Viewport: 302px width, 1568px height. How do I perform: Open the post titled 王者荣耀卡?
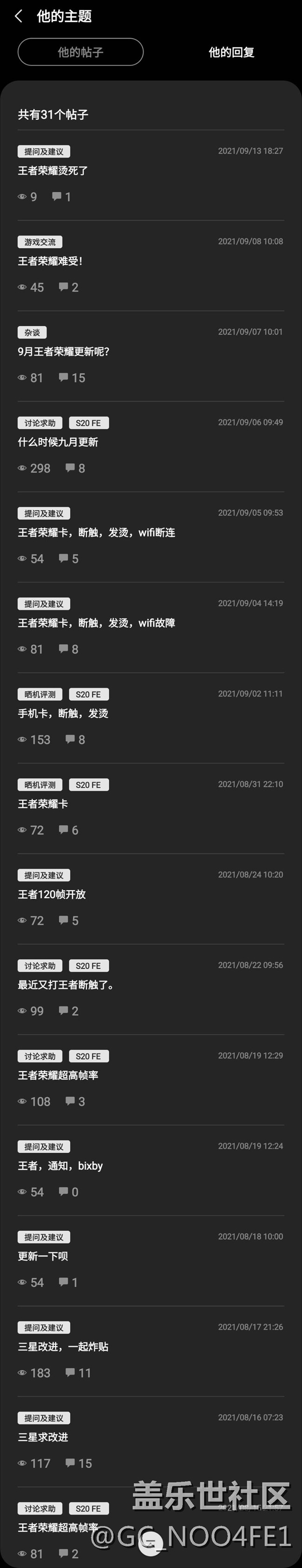tap(43, 804)
